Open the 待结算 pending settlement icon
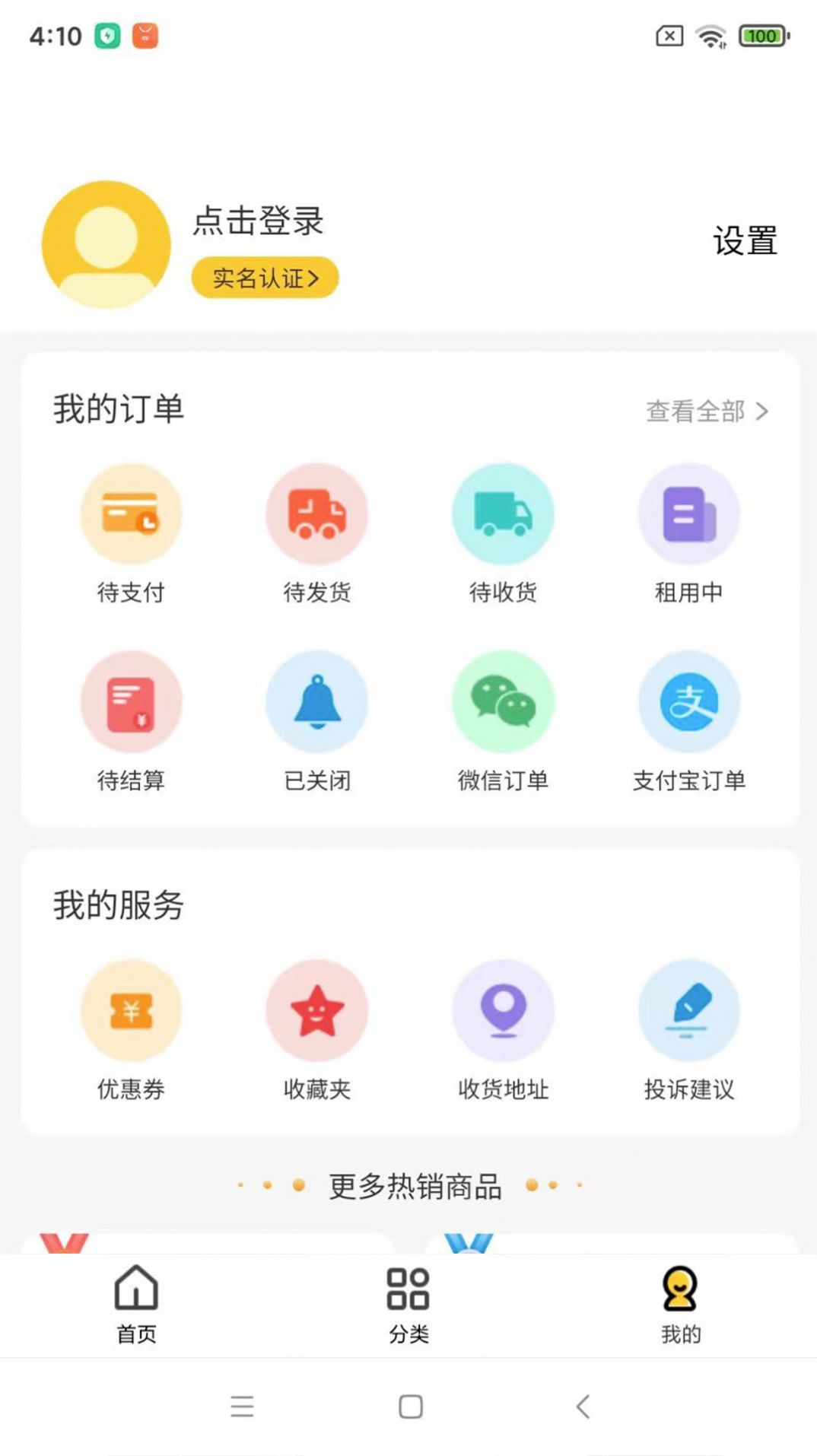The image size is (817, 1456). coord(131,701)
